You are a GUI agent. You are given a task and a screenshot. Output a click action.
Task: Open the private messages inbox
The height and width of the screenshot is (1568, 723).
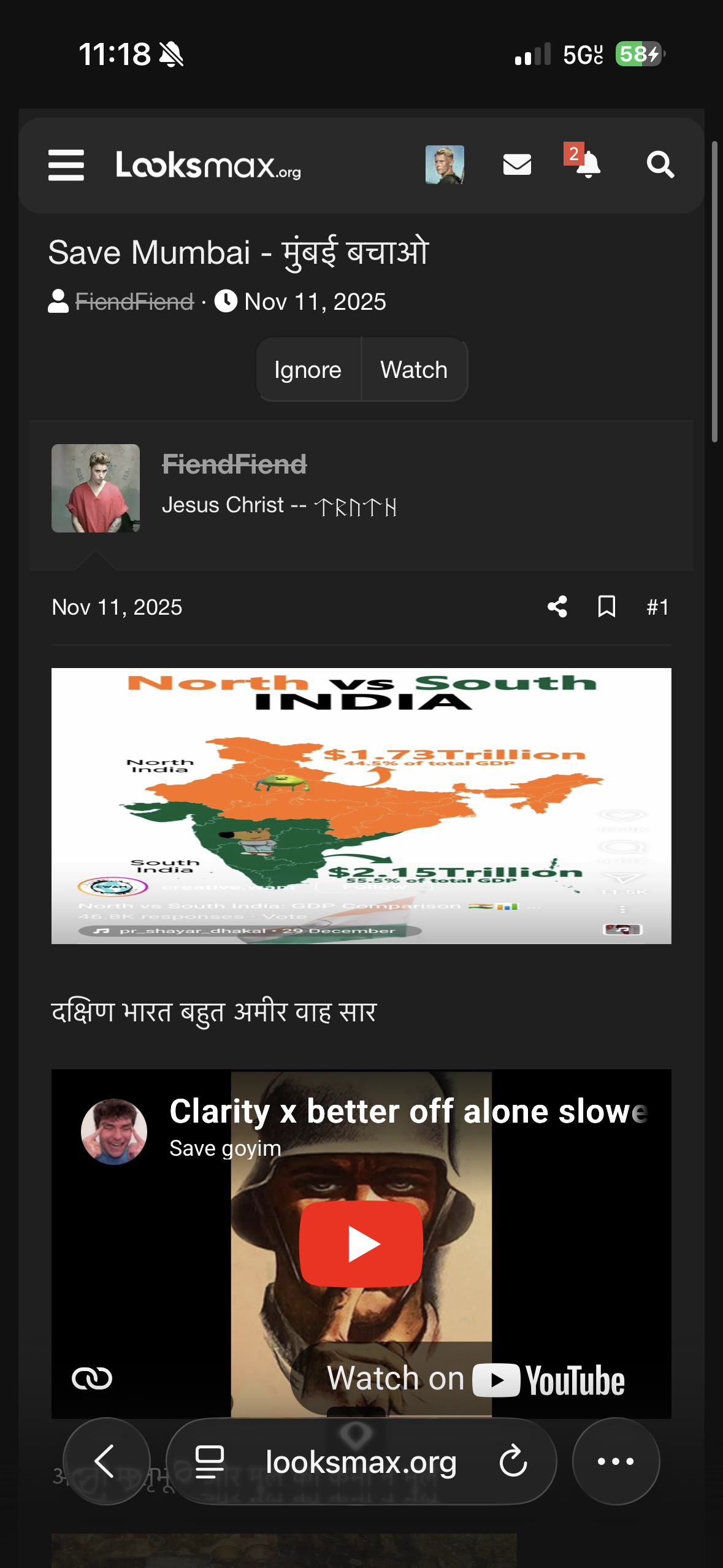point(517,164)
